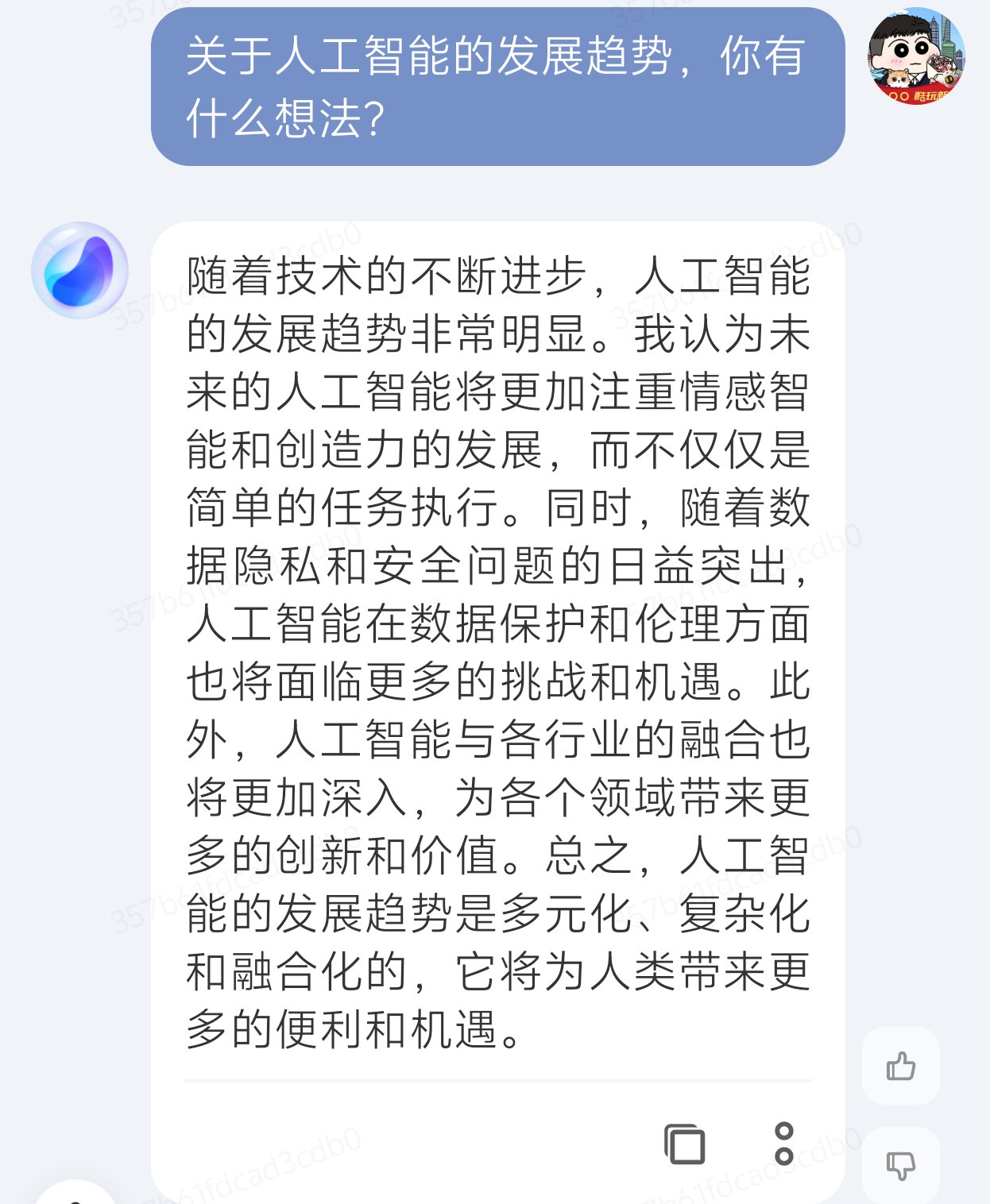Open the user profile avatar
Screen dimensions: 990x1204
pos(915,56)
